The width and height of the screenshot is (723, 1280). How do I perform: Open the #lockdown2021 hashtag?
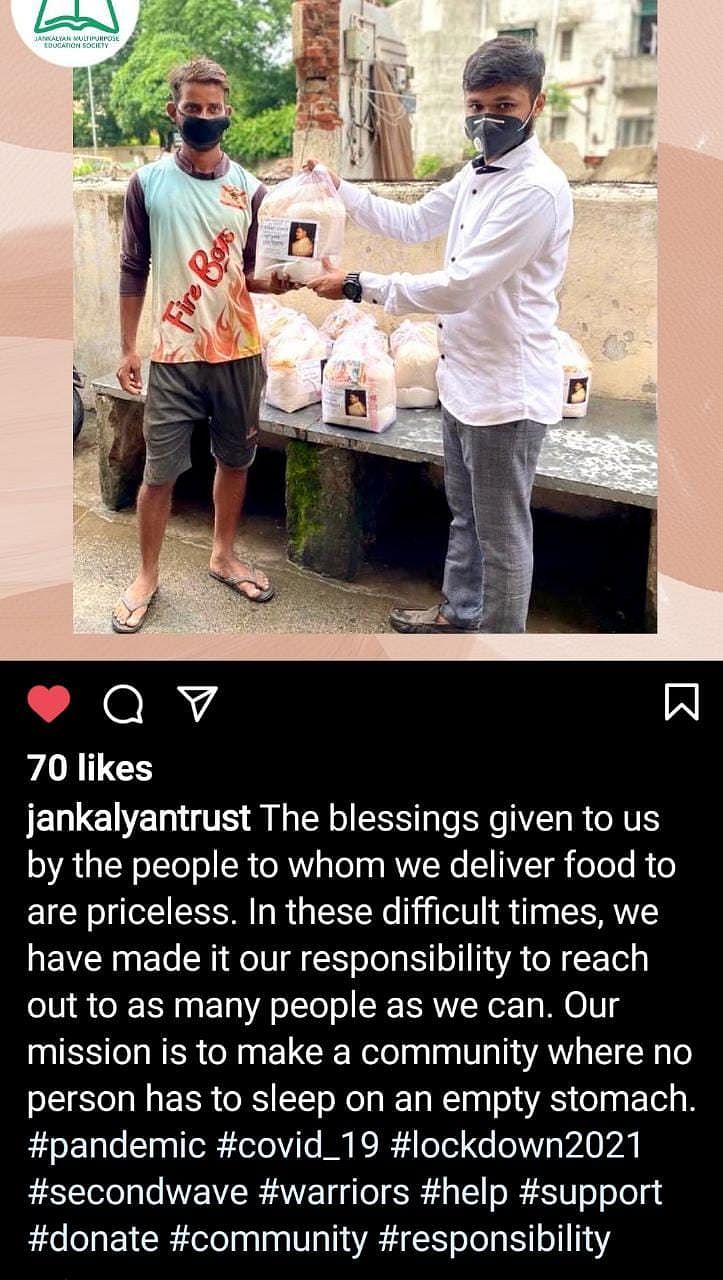coord(515,1147)
